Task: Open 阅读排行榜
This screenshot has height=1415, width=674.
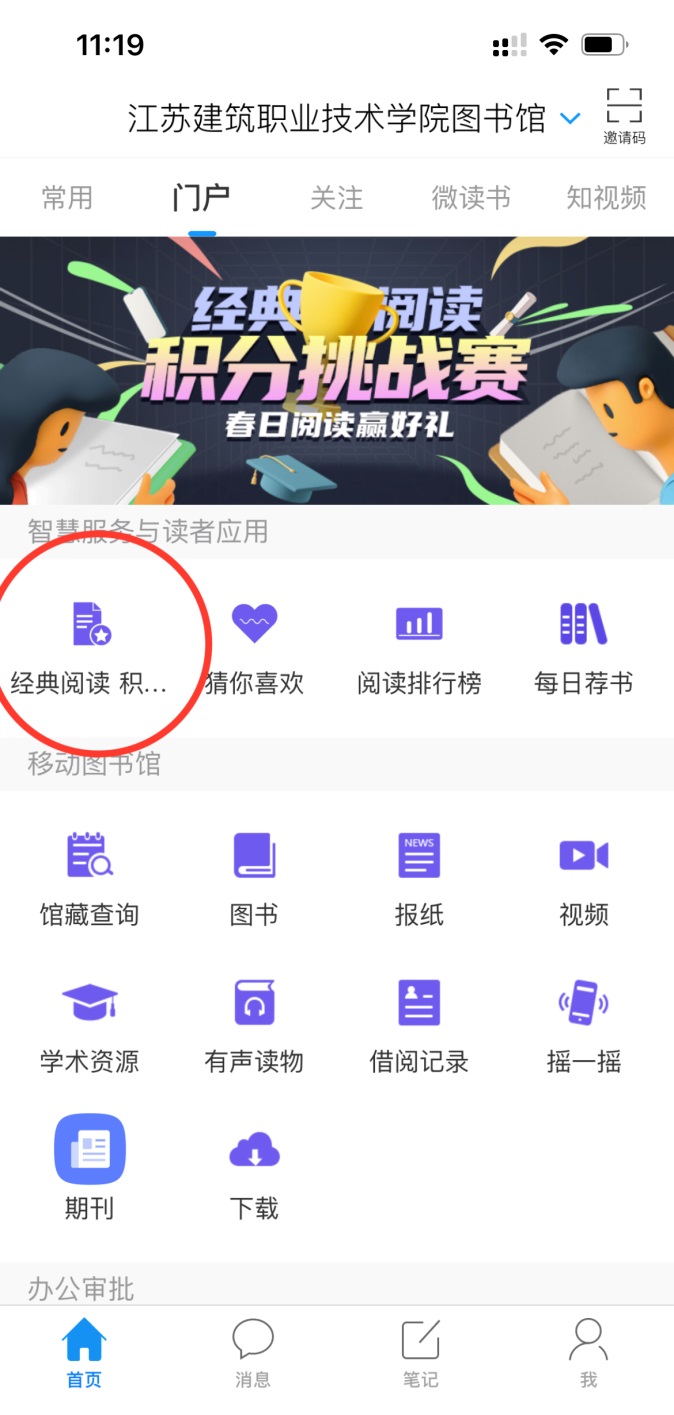Action: pos(419,645)
